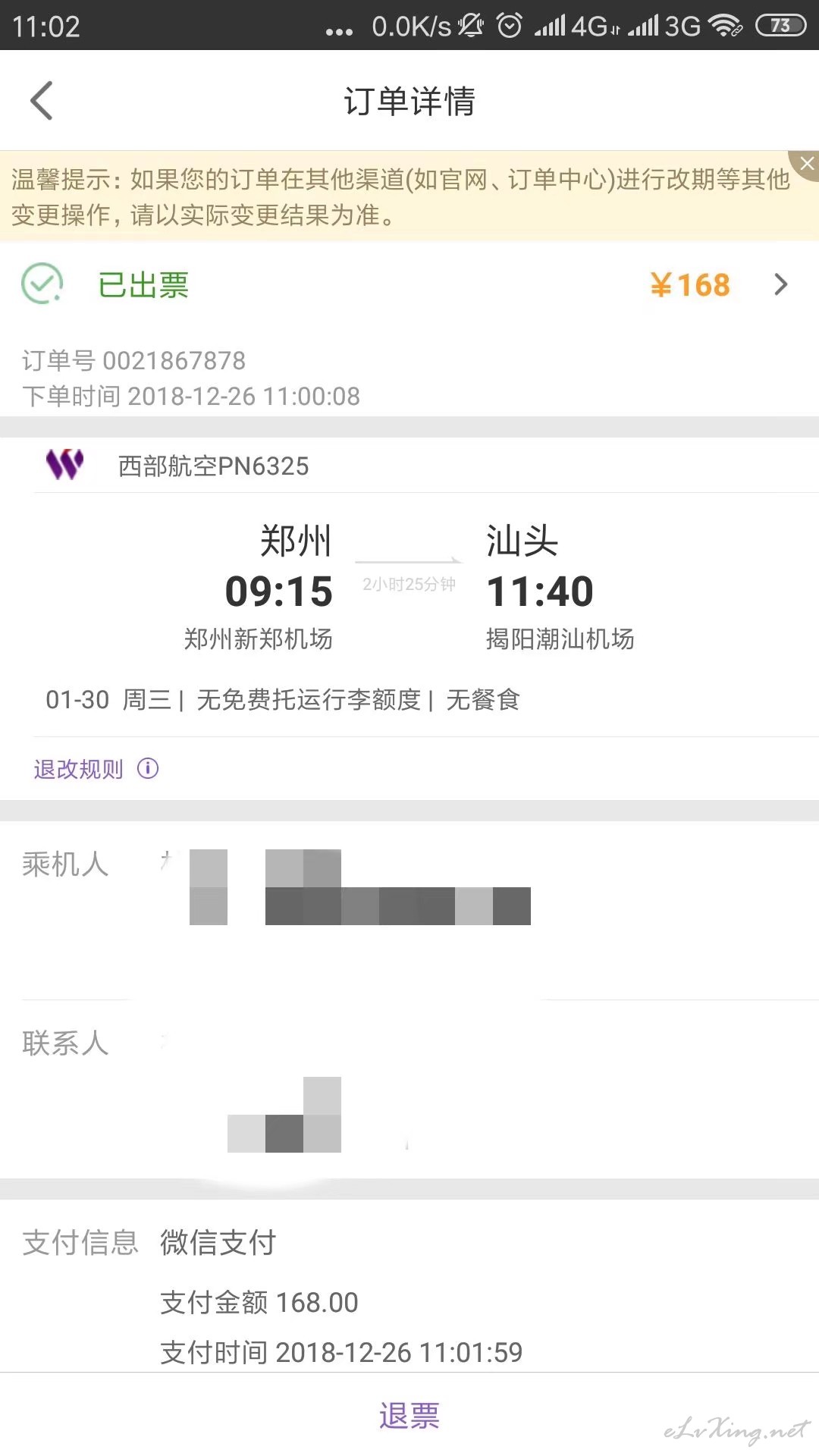View the 退改规则 refund and change rules

(x=96, y=769)
